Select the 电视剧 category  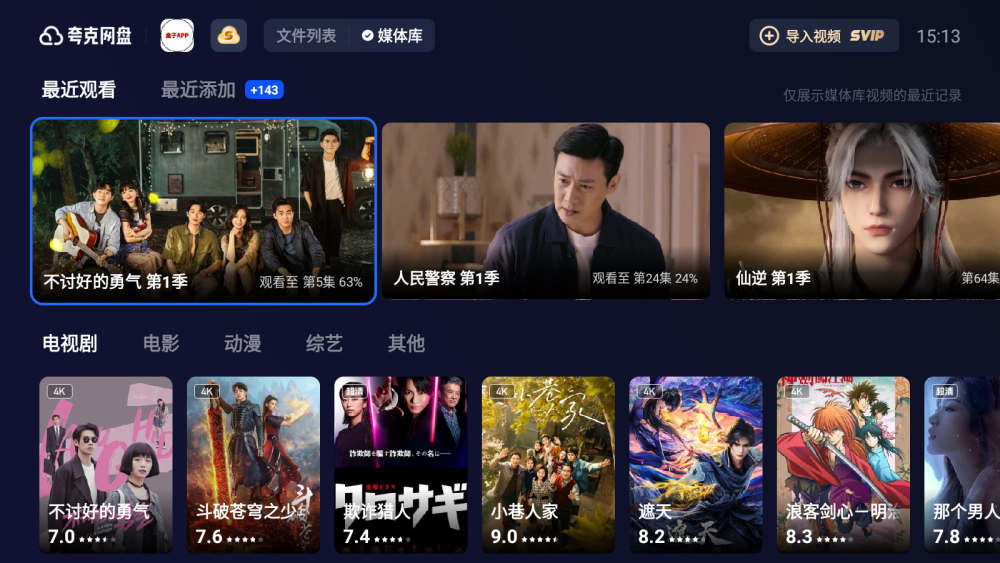point(70,344)
